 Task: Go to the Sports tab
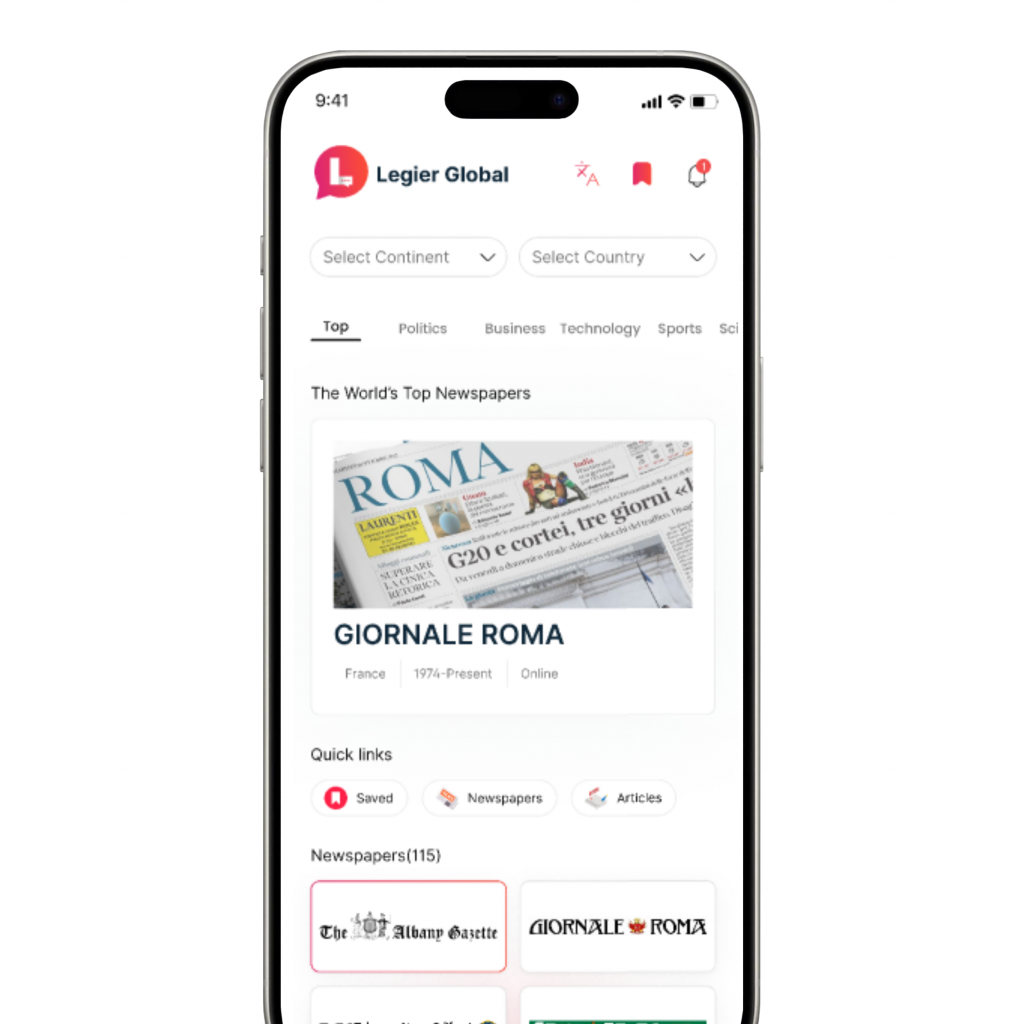(679, 328)
